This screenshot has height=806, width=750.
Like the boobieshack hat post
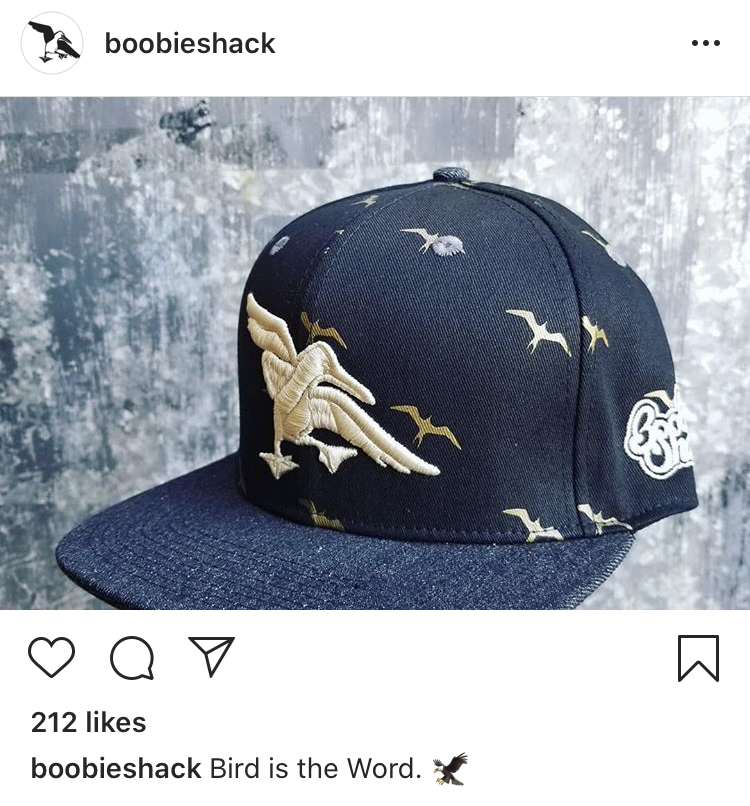52,657
